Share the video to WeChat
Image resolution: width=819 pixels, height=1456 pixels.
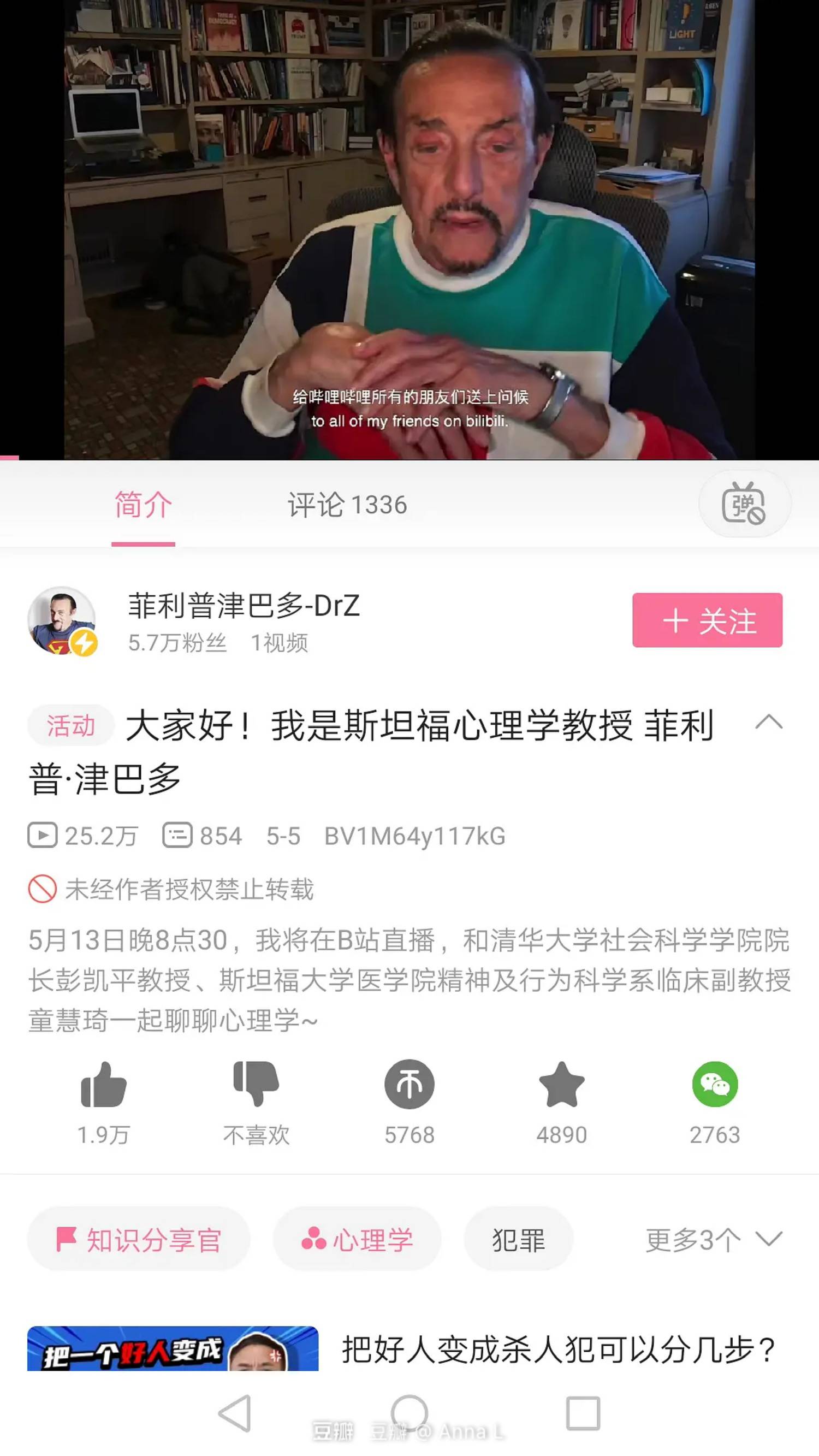[714, 1084]
